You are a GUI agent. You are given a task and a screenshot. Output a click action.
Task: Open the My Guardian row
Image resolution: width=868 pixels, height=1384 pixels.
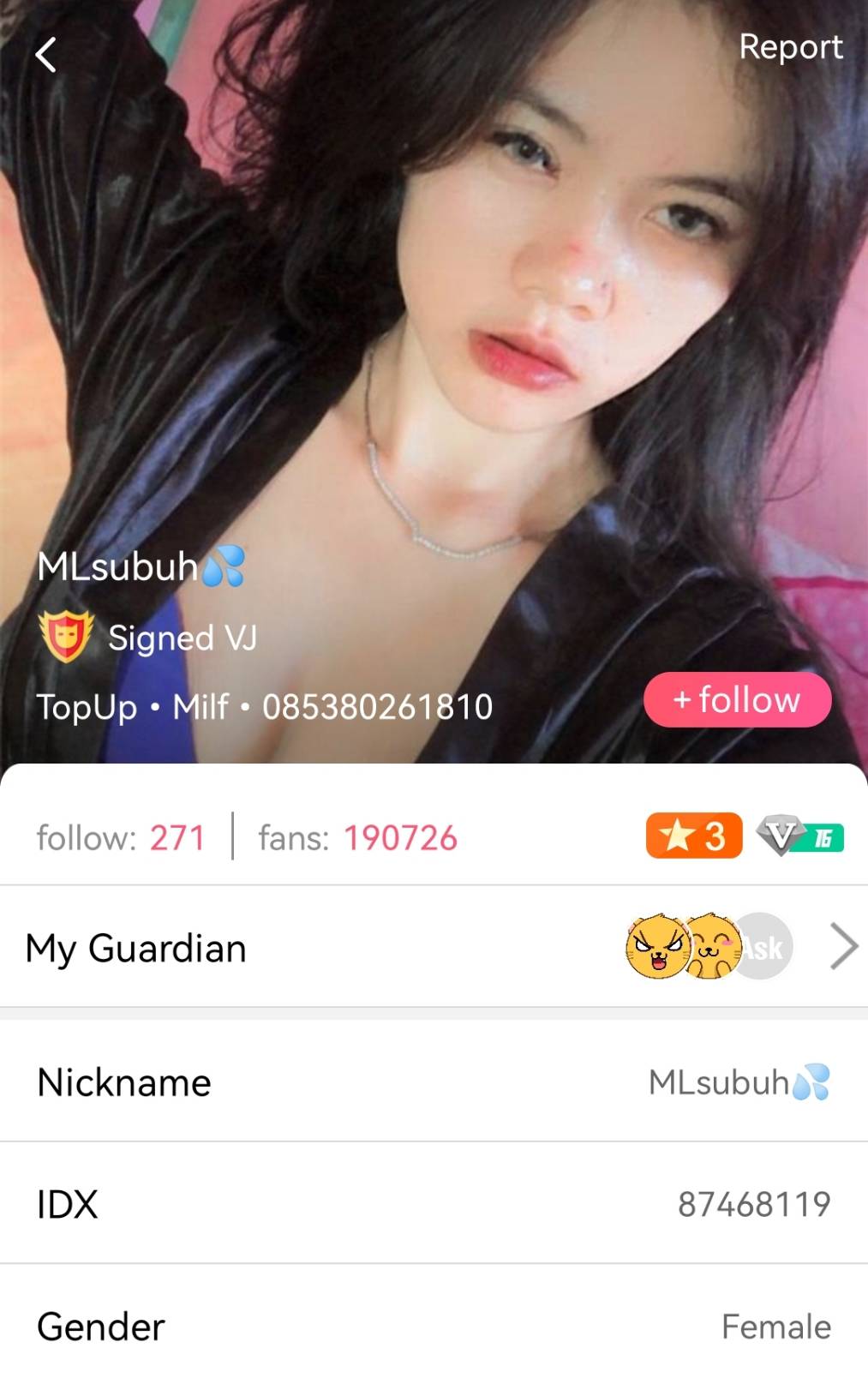click(434, 948)
